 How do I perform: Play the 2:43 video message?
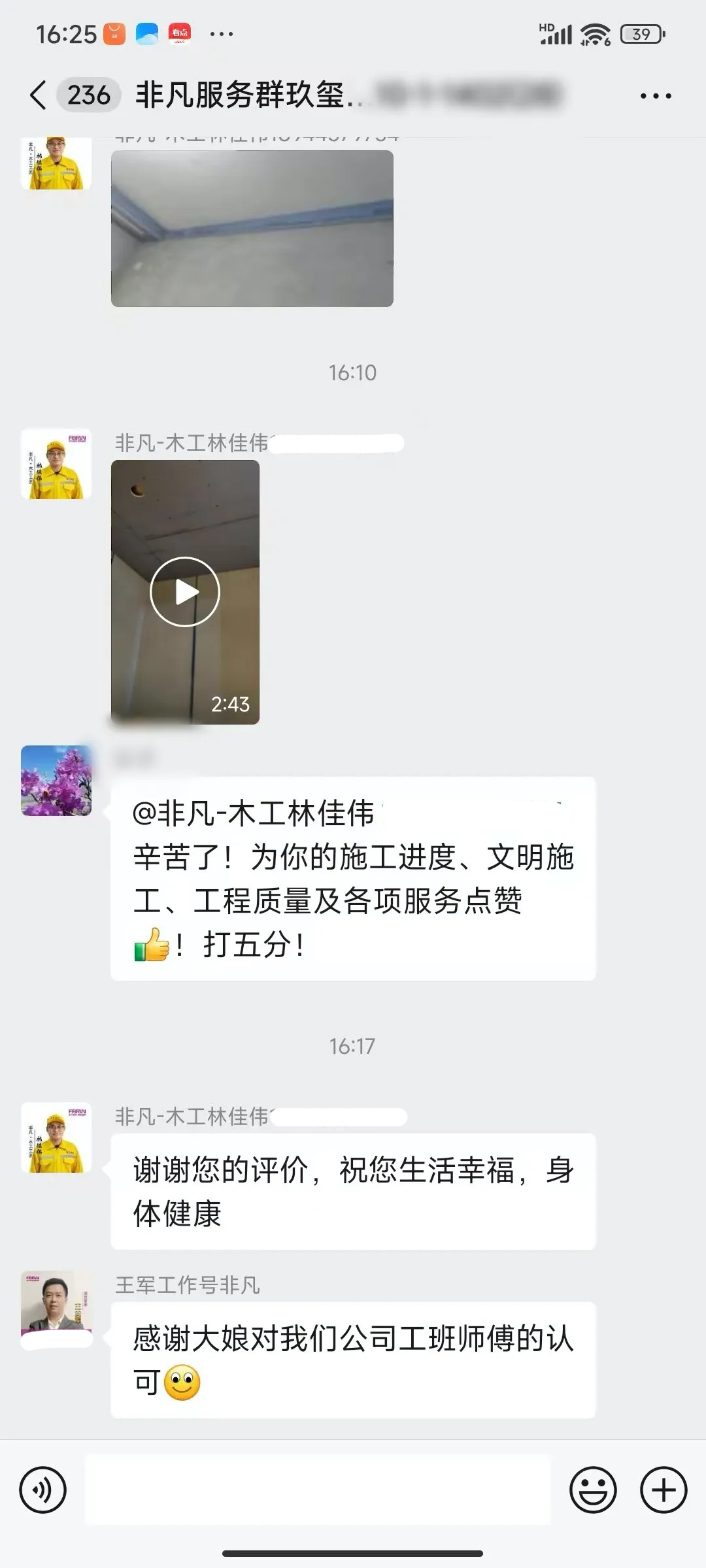click(x=185, y=592)
